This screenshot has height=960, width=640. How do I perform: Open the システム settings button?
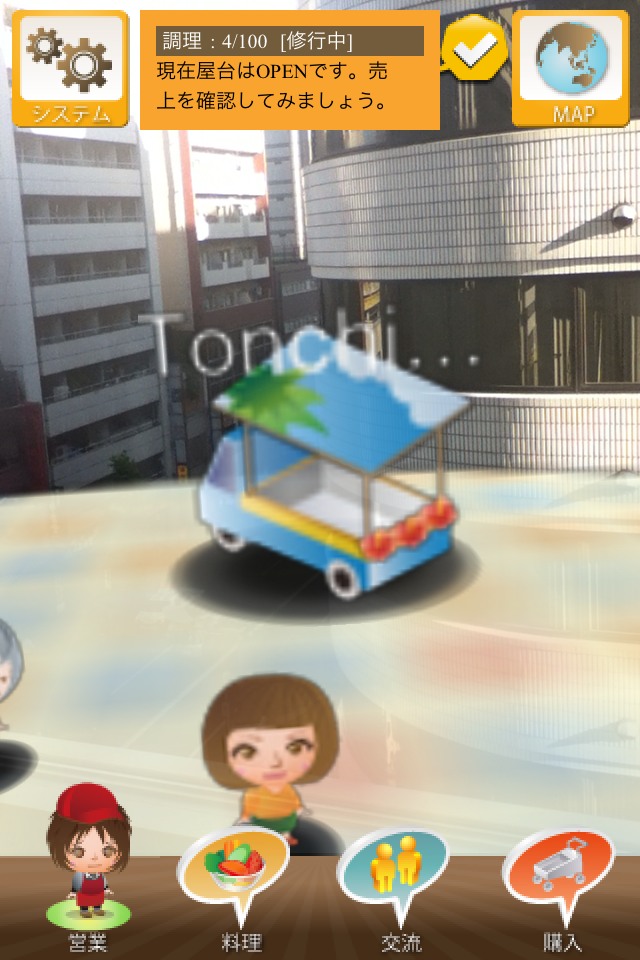pyautogui.click(x=70, y=68)
